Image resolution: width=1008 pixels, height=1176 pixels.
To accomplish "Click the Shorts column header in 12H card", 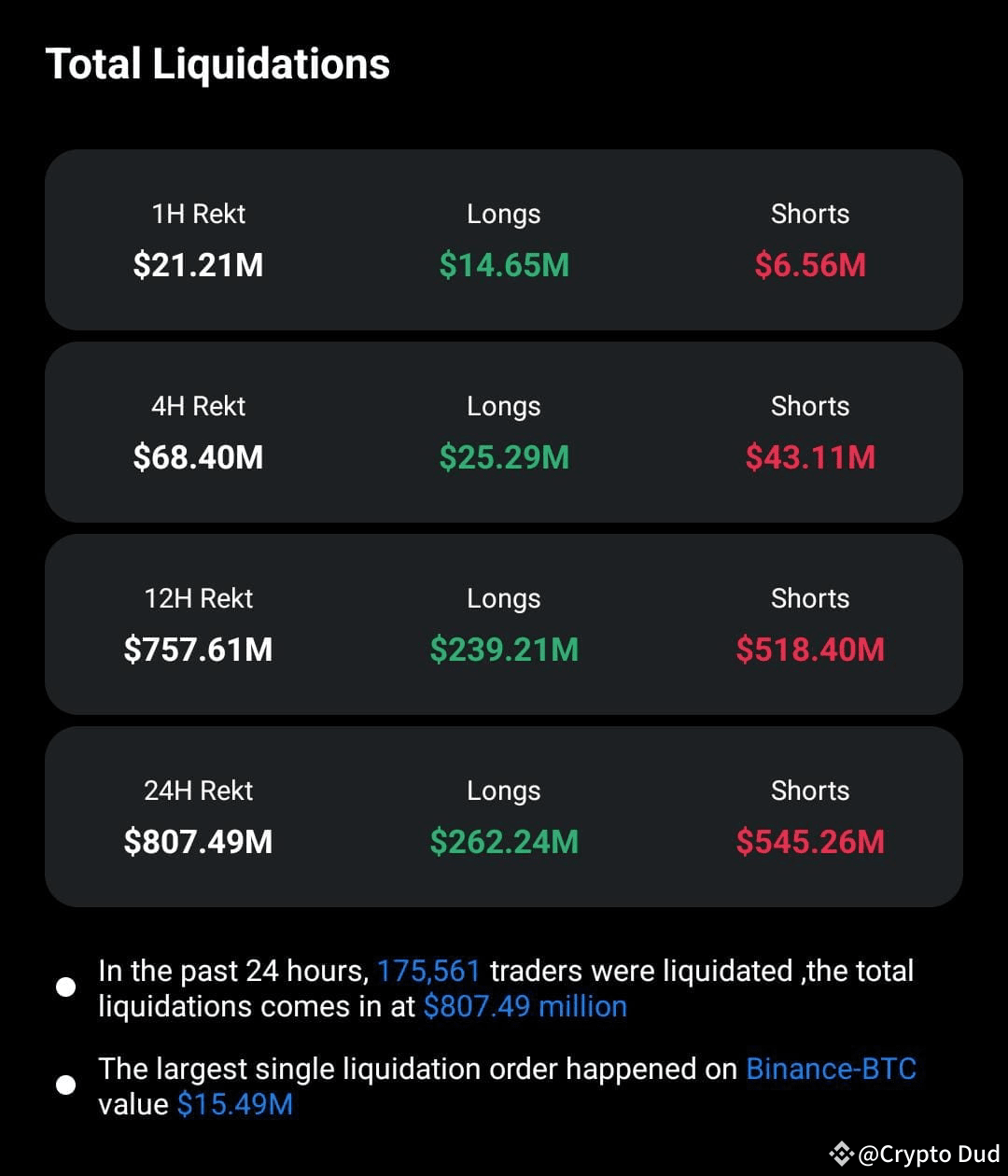I will click(809, 598).
